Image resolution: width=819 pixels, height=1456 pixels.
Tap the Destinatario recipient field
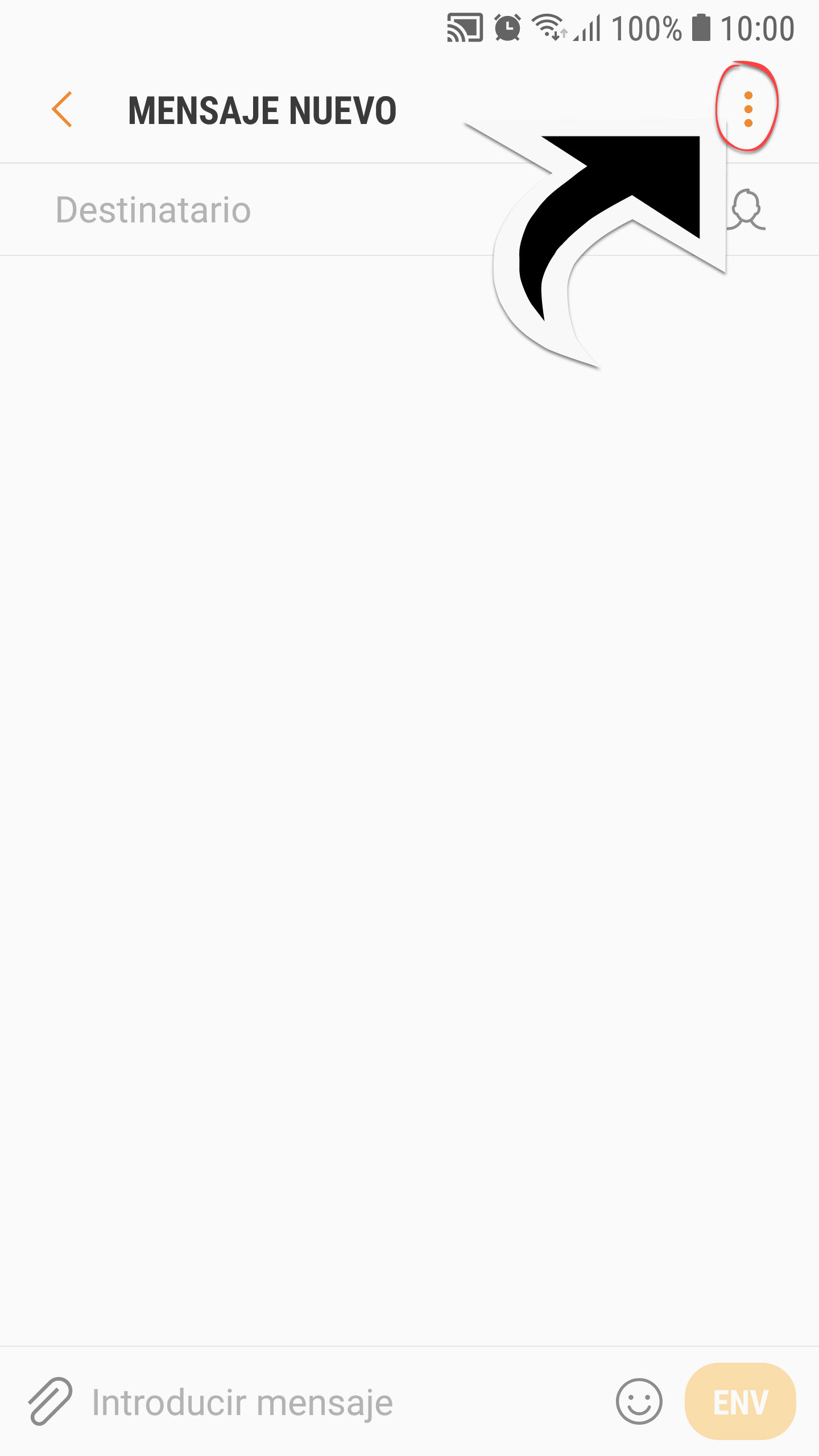pyautogui.click(x=364, y=210)
